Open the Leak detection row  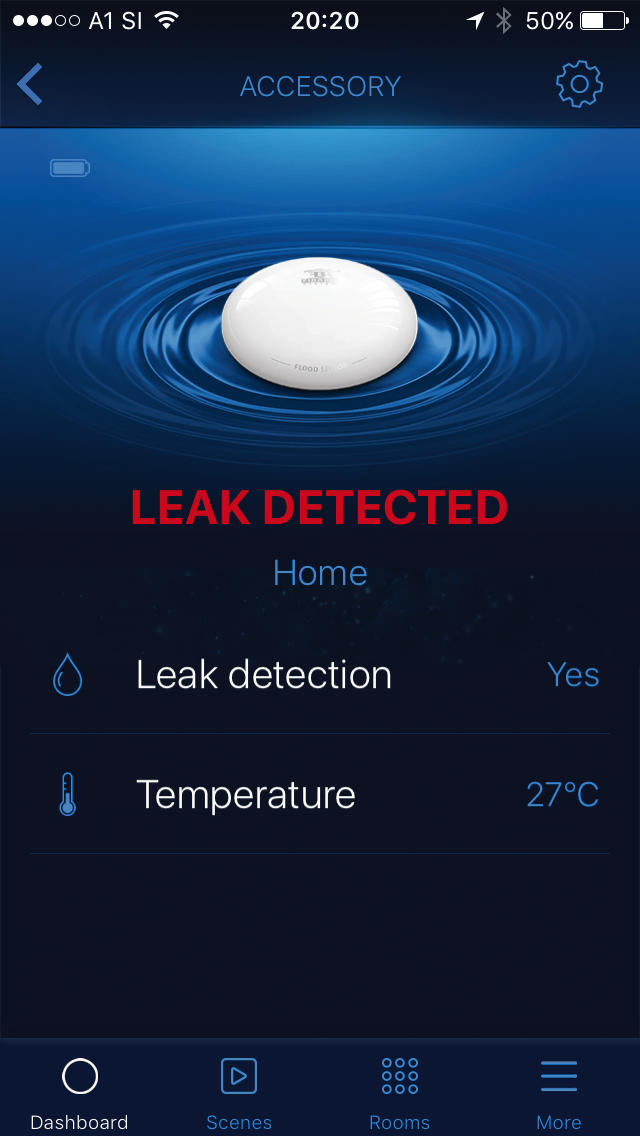(x=320, y=675)
